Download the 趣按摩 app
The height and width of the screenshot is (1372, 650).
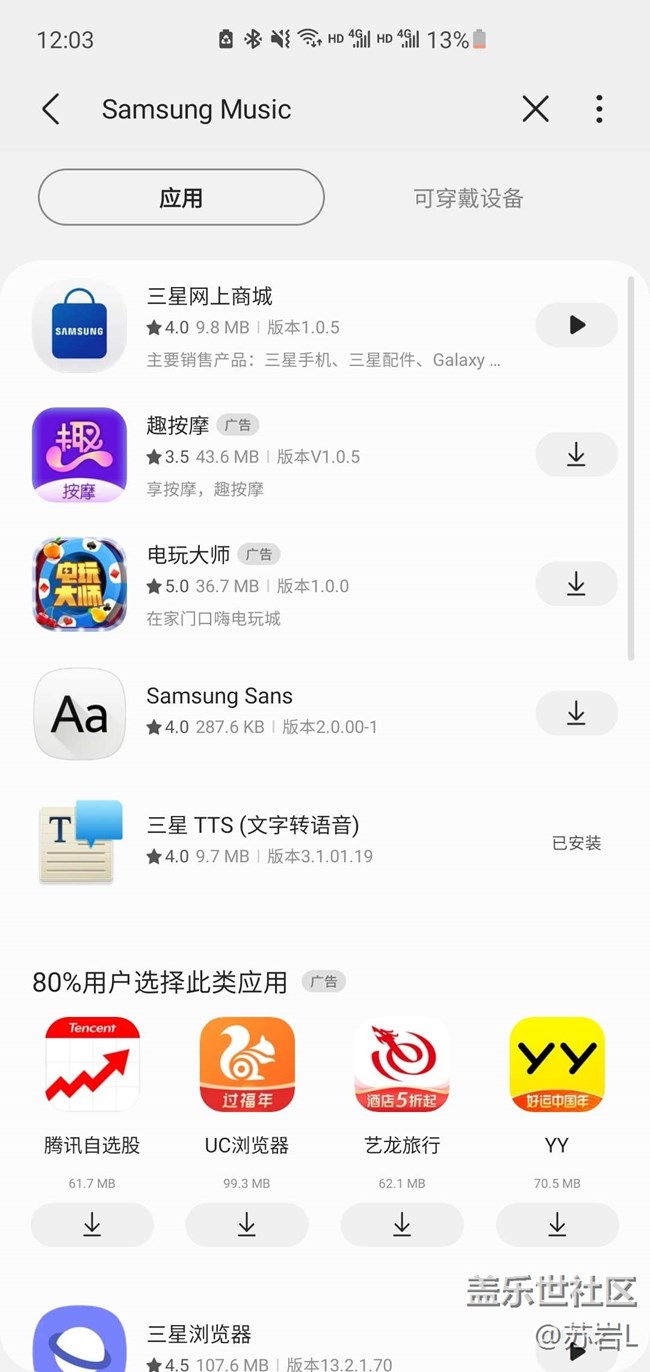pos(576,455)
